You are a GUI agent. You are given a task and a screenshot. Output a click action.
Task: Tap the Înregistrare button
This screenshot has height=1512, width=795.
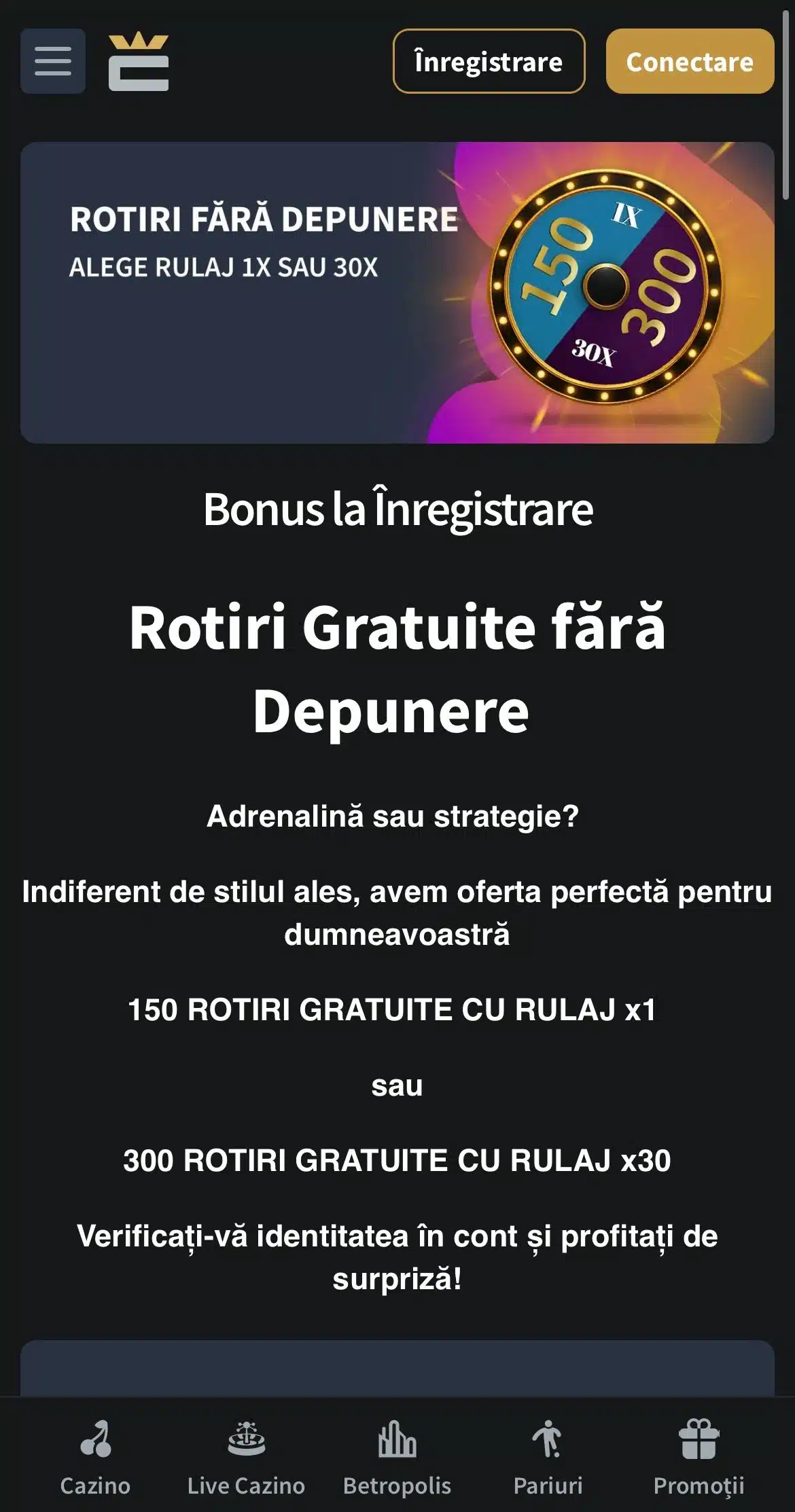click(489, 61)
